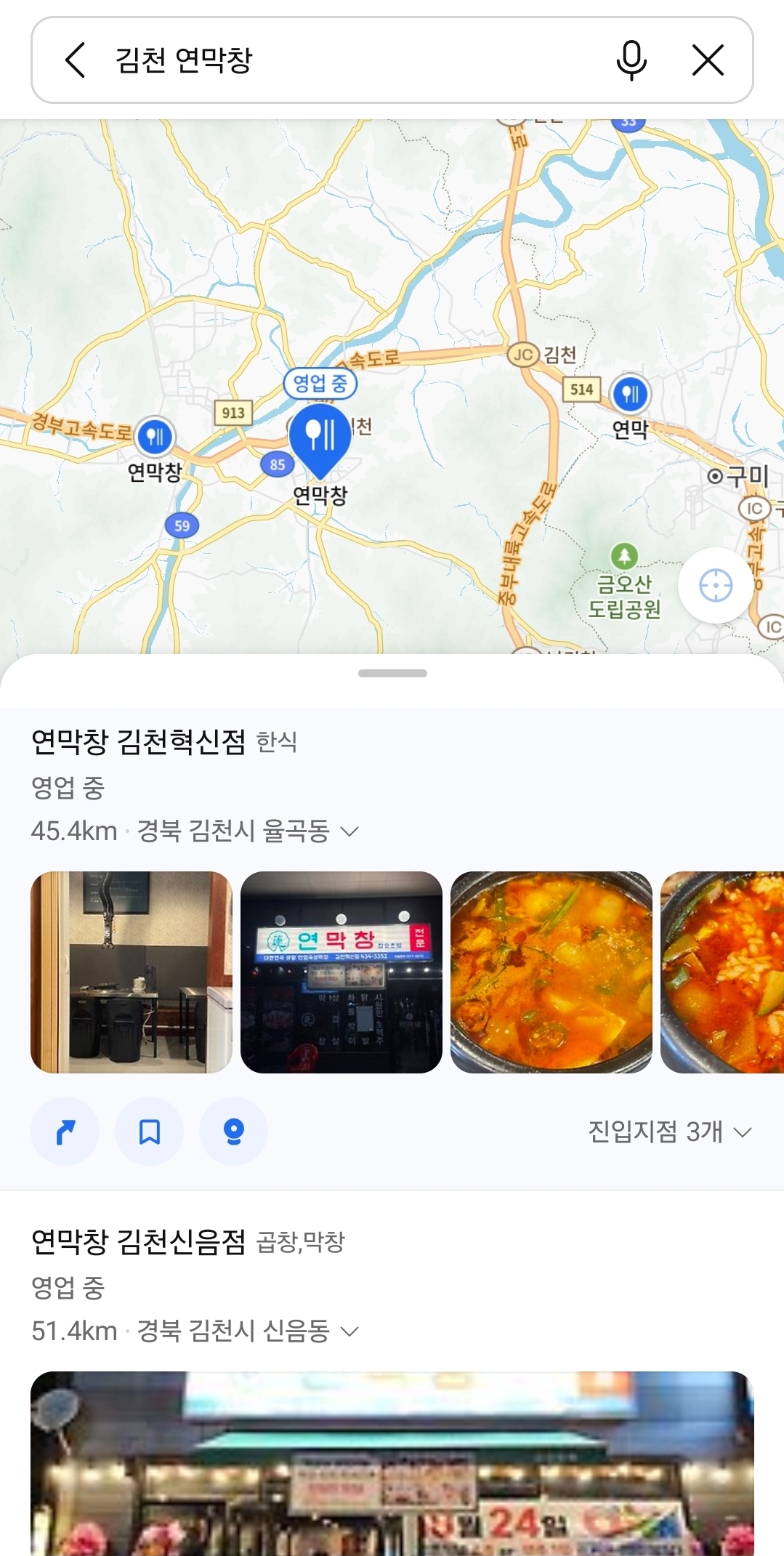Select the 연막창 map pin near 경부고속도로

tap(155, 438)
